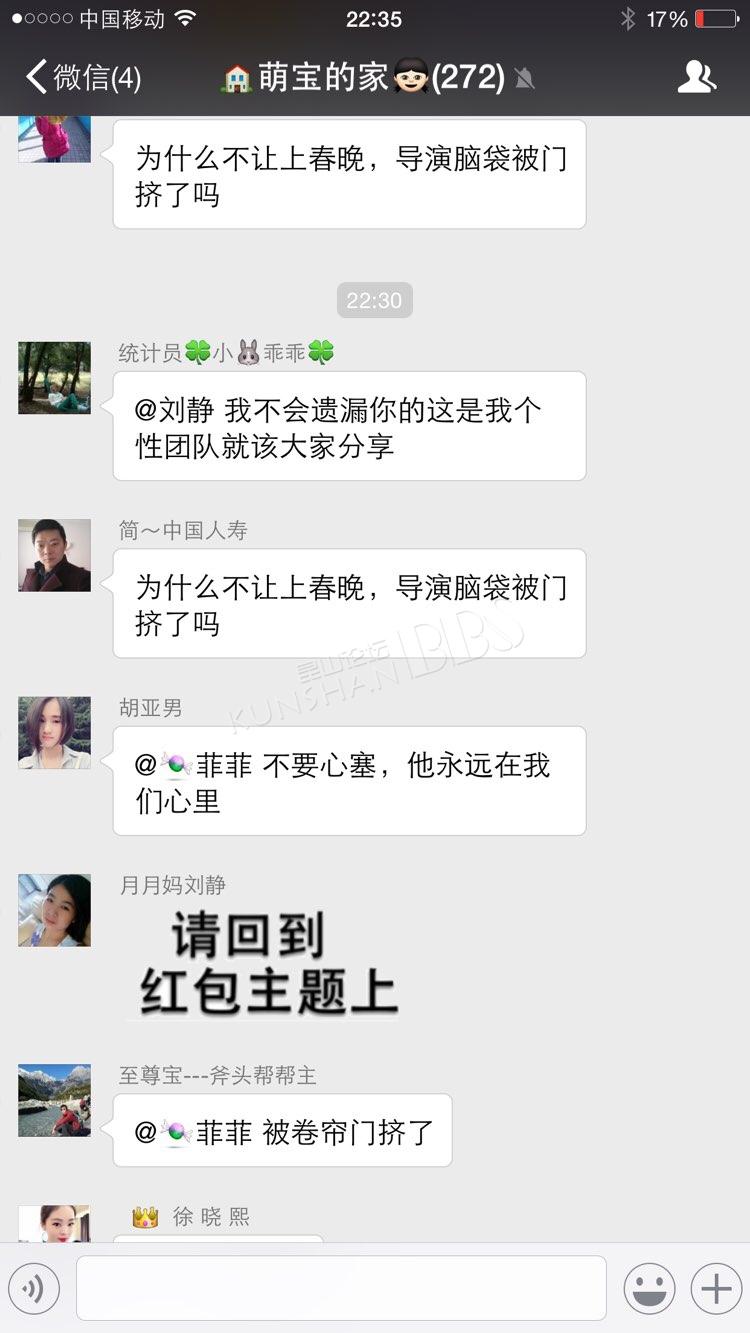Switch to voice message input
This screenshot has height=1333, width=750.
pyautogui.click(x=34, y=1289)
